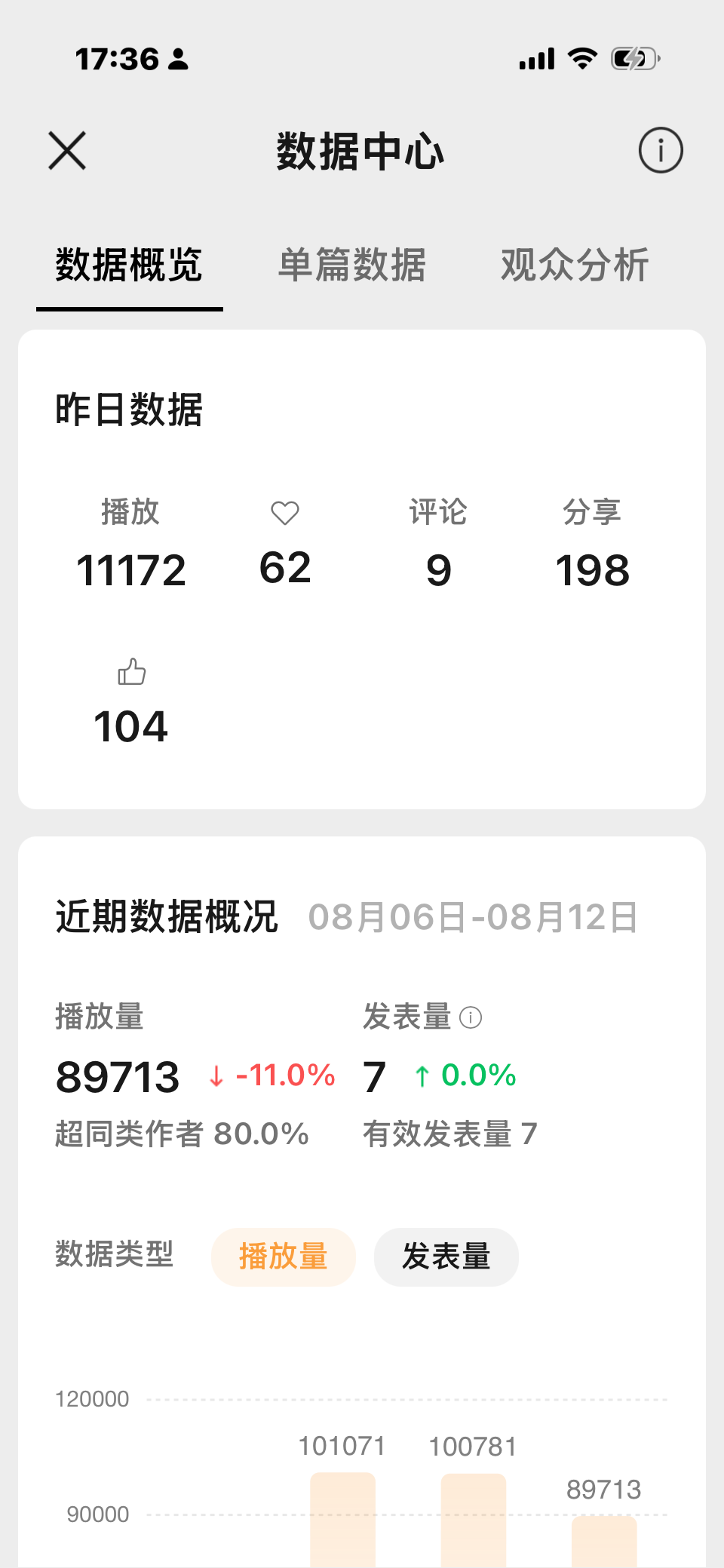This screenshot has width=724, height=1568.
Task: Switch to the 观众分析 tab
Action: click(x=575, y=265)
